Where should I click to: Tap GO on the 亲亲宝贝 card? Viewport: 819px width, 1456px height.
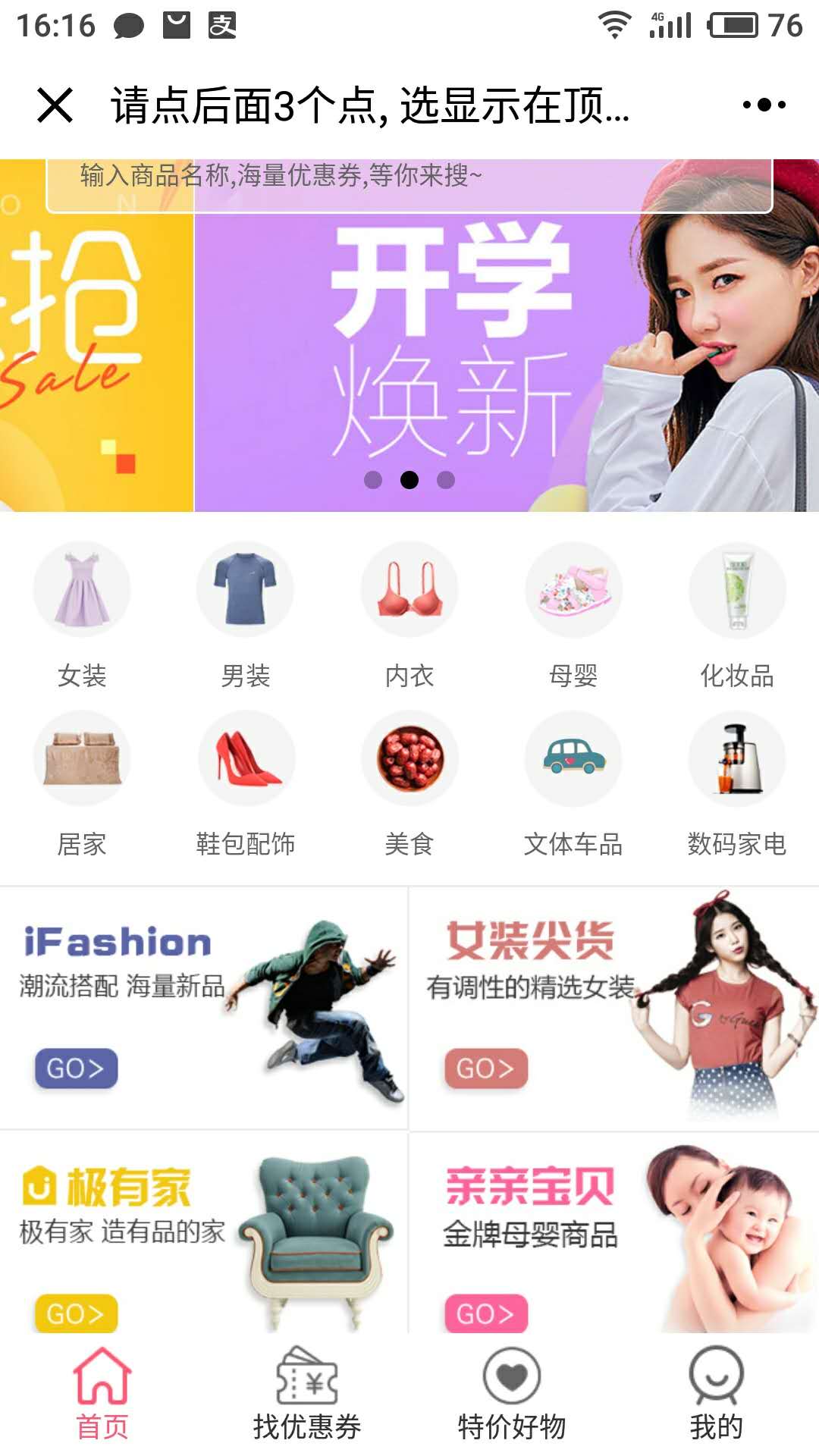coord(486,1313)
